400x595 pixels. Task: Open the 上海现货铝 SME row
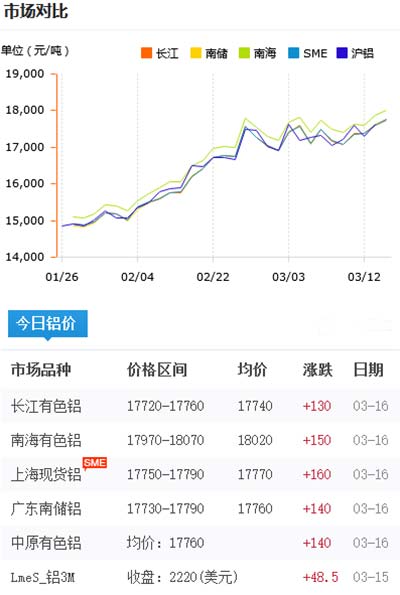pos(200,474)
